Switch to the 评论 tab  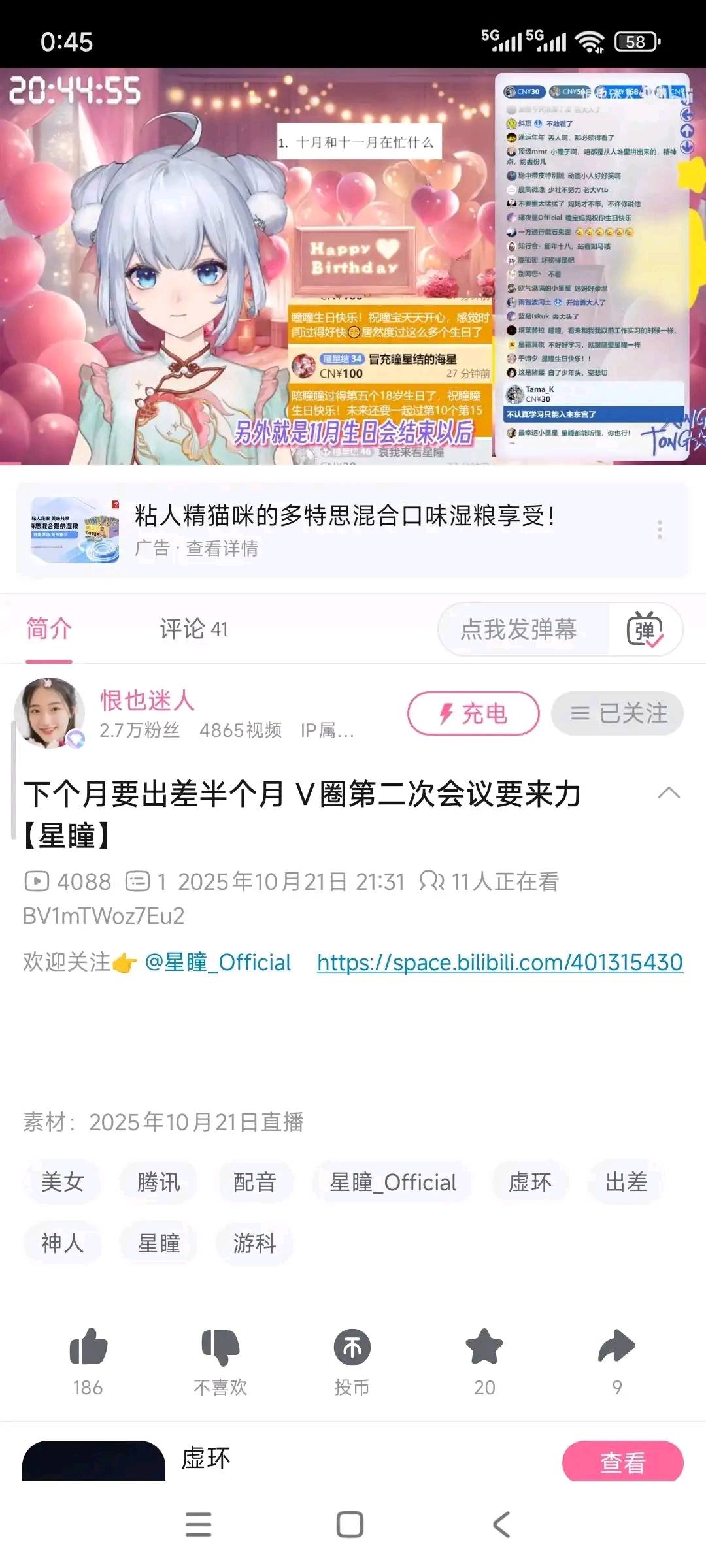(x=193, y=629)
